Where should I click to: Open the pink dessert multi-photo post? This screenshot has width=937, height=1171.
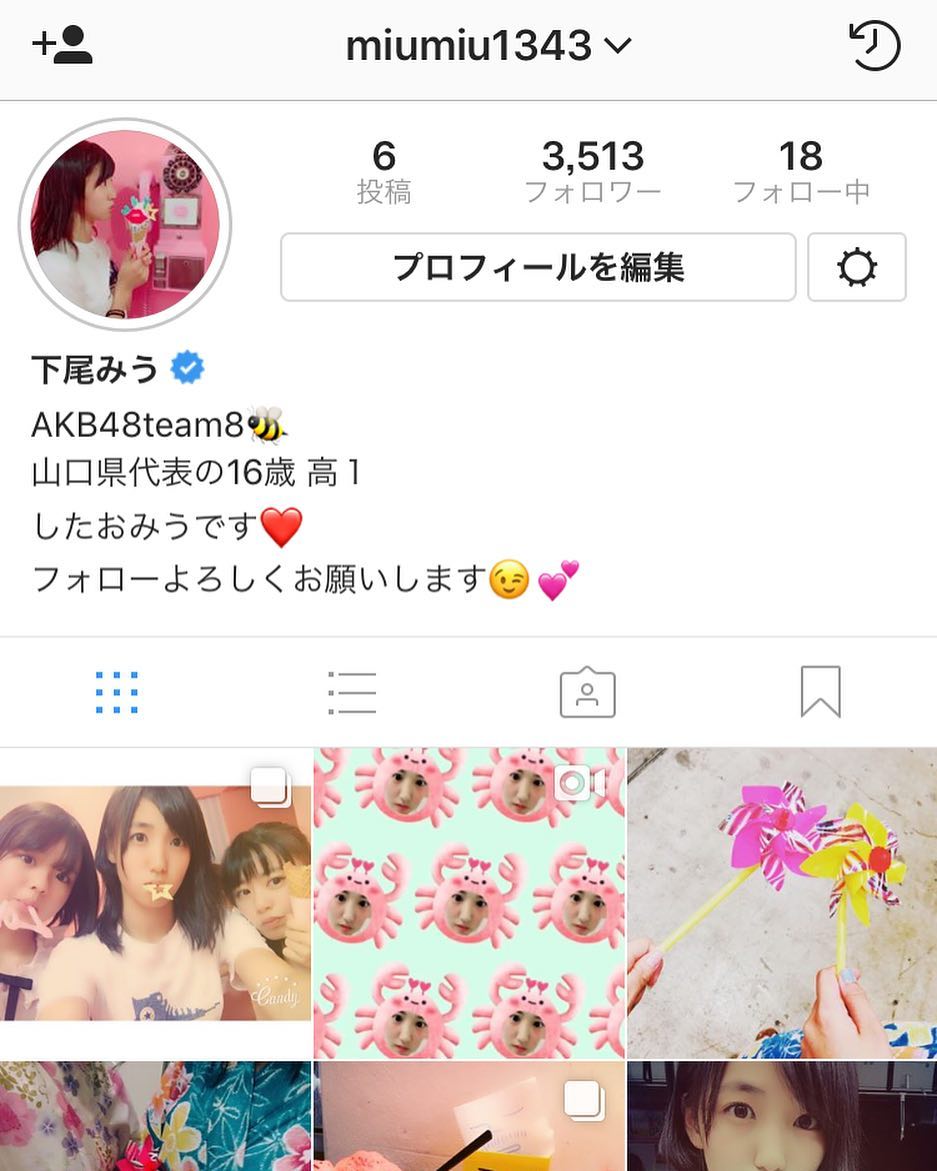(469, 1117)
